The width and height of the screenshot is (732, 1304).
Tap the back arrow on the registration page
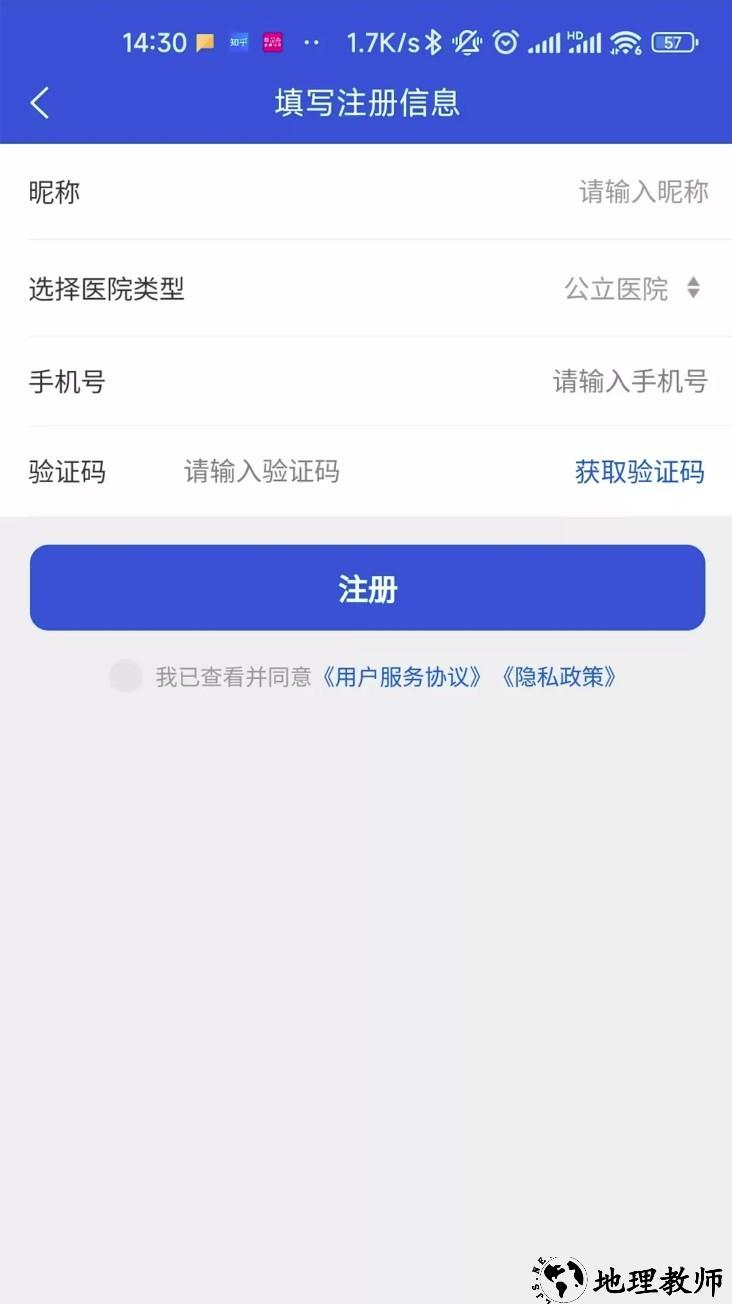coord(40,103)
